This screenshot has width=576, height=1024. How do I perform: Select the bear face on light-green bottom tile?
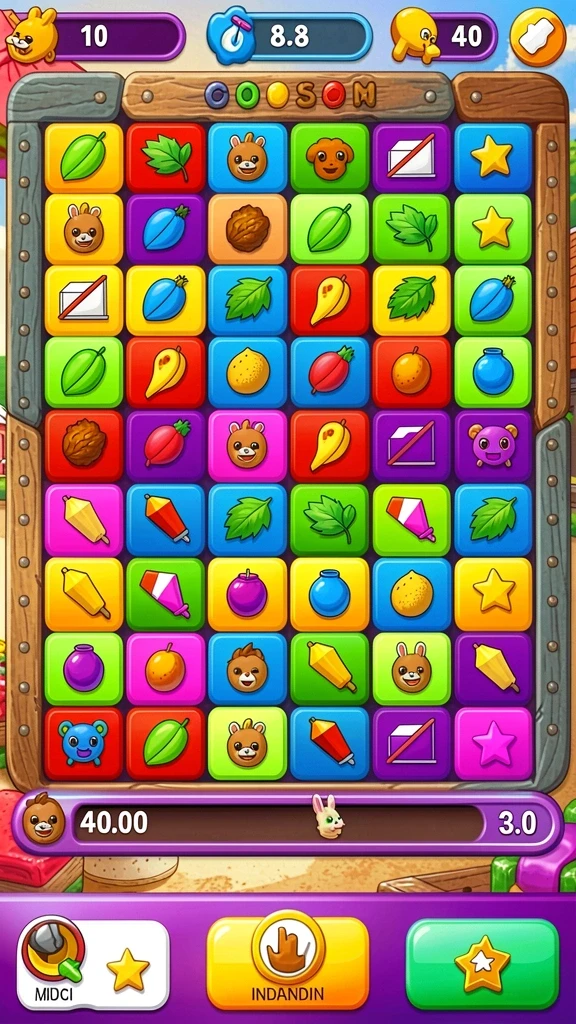[248, 743]
